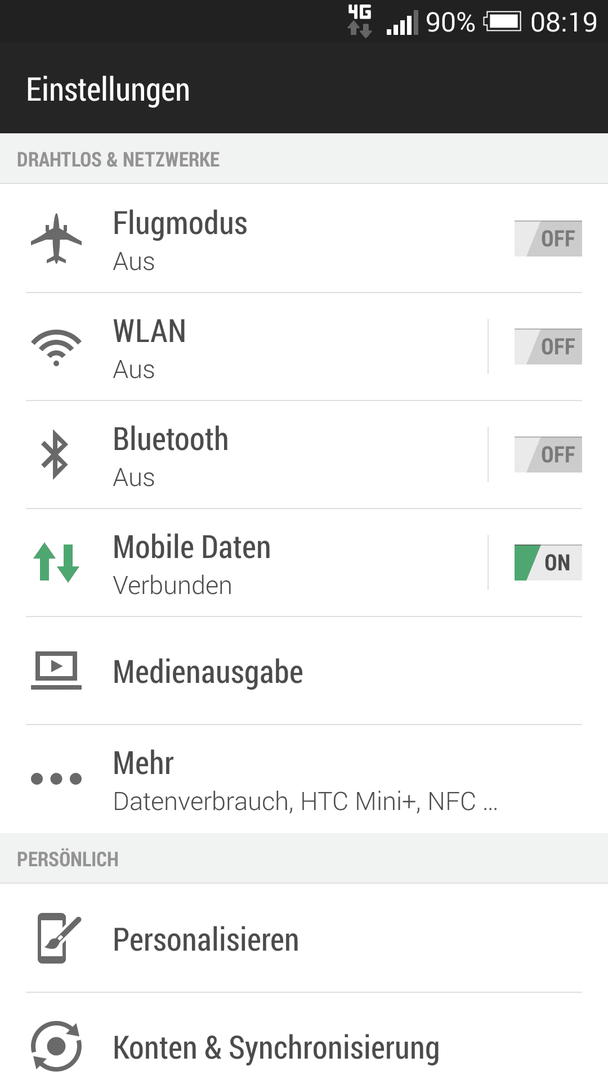Toggle the Flugmodus switch on
Image resolution: width=608 pixels, height=1080 pixels.
click(x=547, y=238)
